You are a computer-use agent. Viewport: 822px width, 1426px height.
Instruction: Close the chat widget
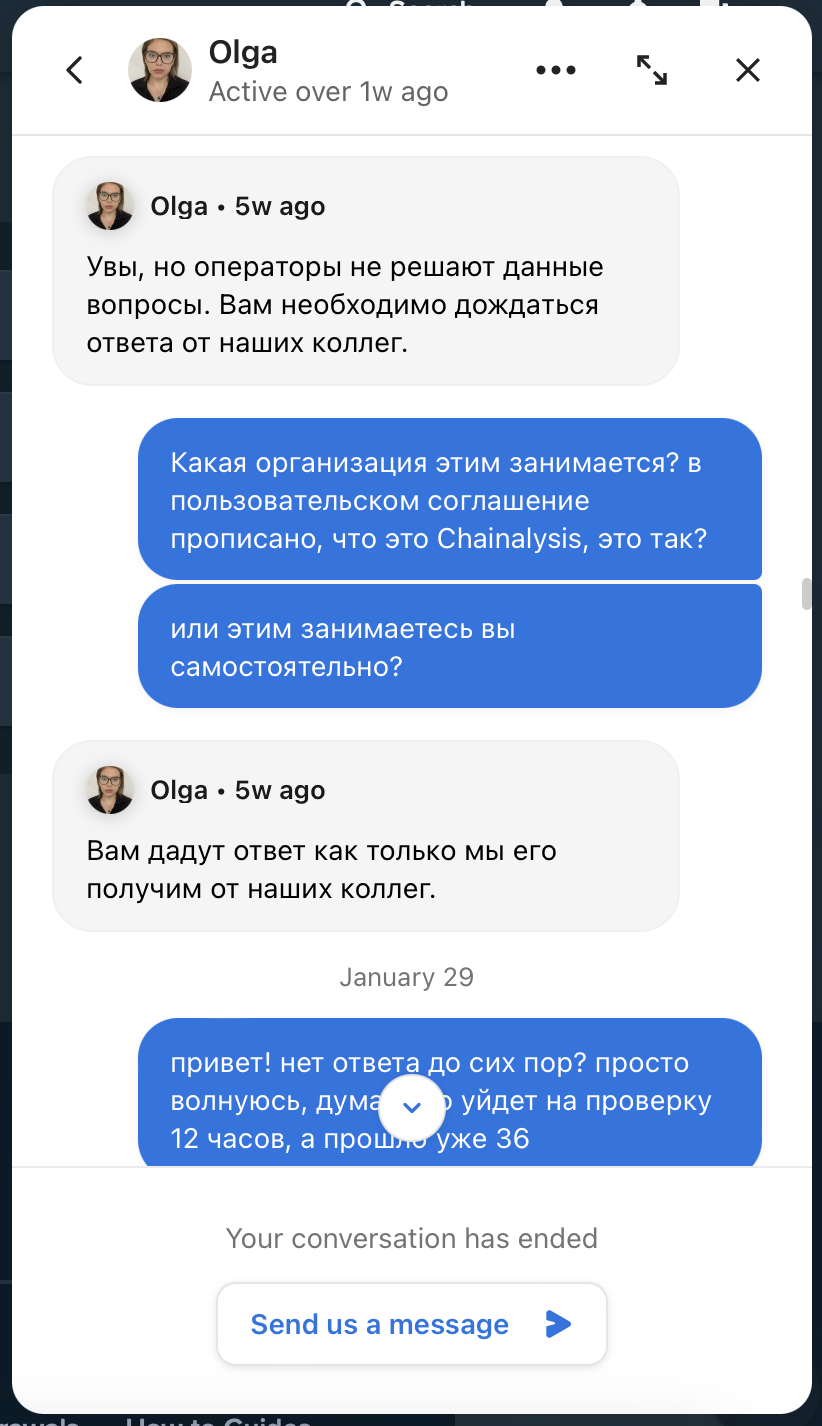pos(748,70)
